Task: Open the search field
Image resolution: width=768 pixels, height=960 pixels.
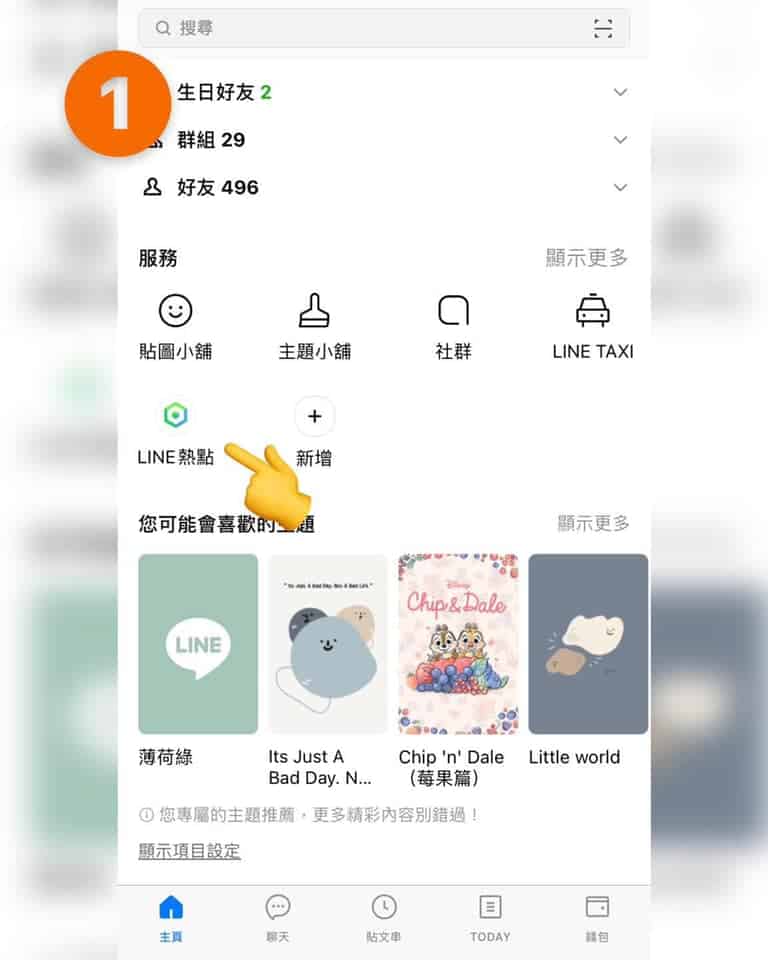Action: 360,28
